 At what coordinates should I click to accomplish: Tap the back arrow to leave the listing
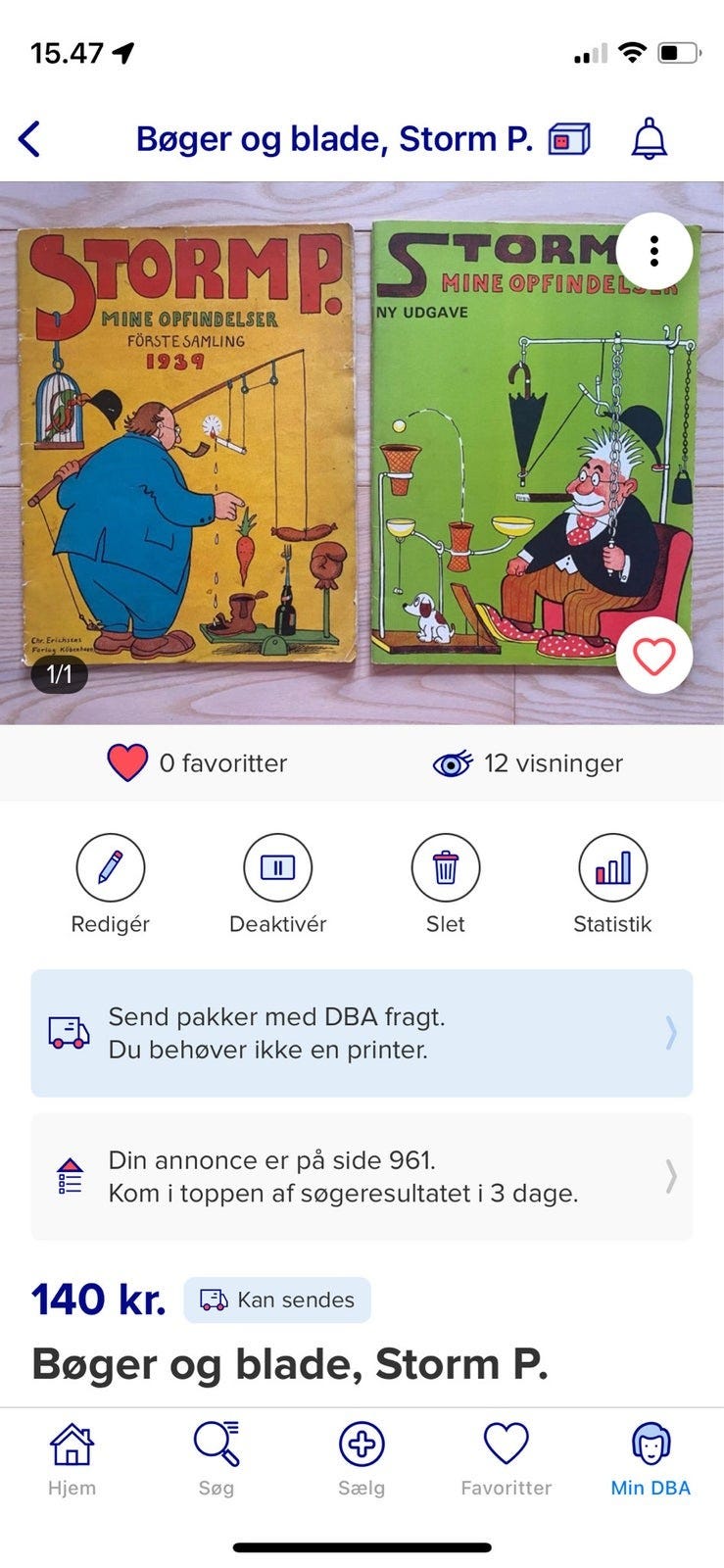29,138
